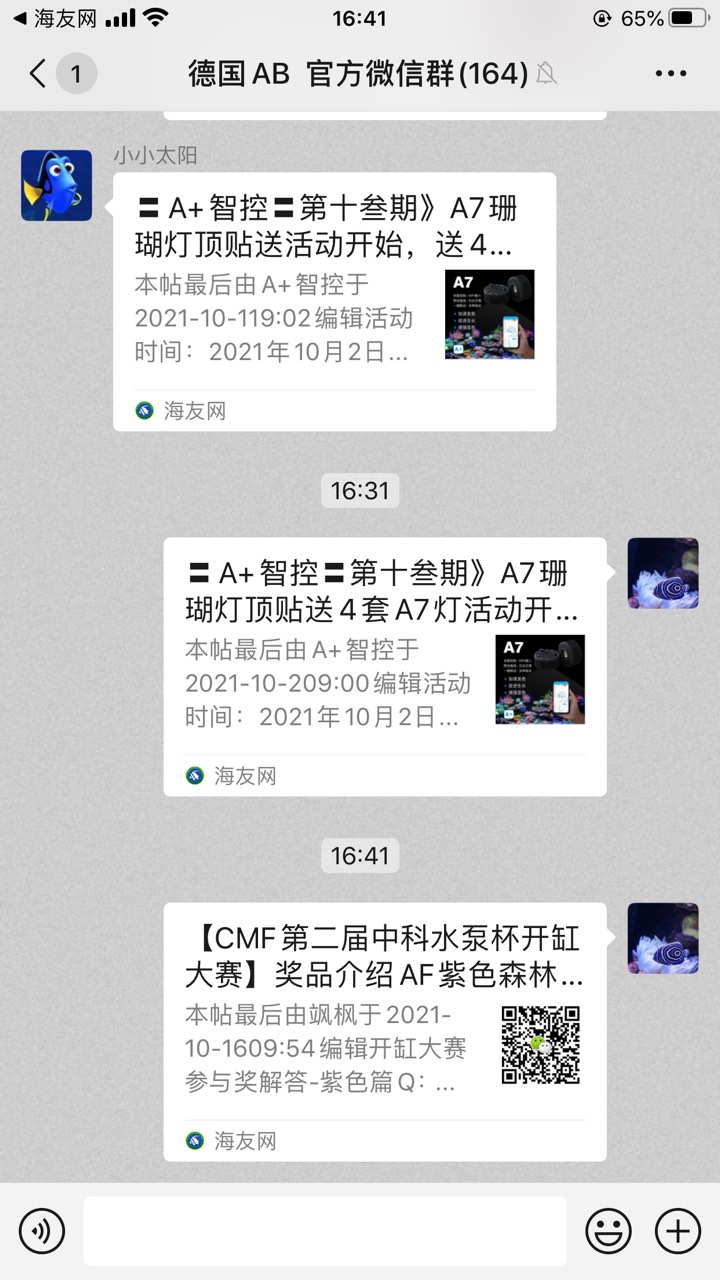
Task: Switch to voice message input
Action: (41, 1230)
